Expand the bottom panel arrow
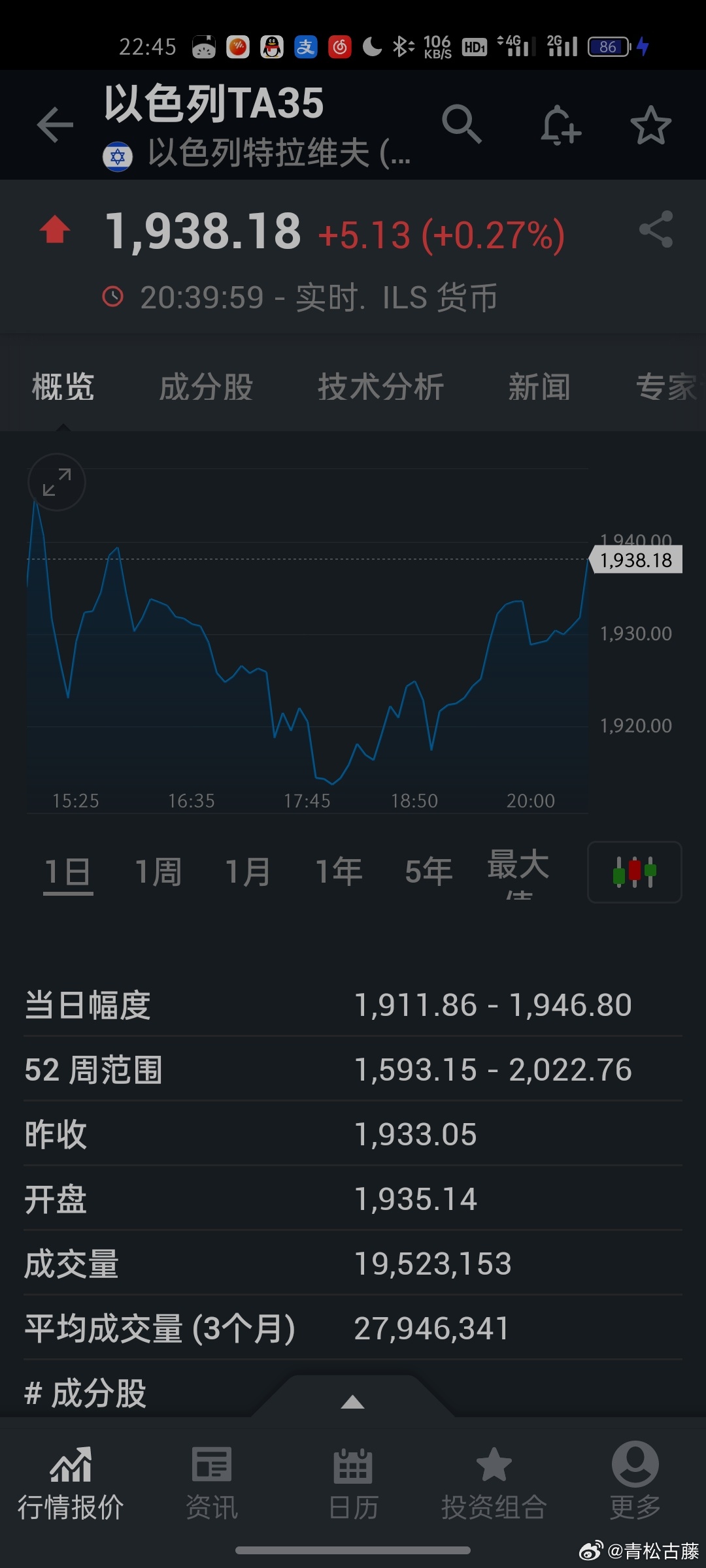 353,1401
